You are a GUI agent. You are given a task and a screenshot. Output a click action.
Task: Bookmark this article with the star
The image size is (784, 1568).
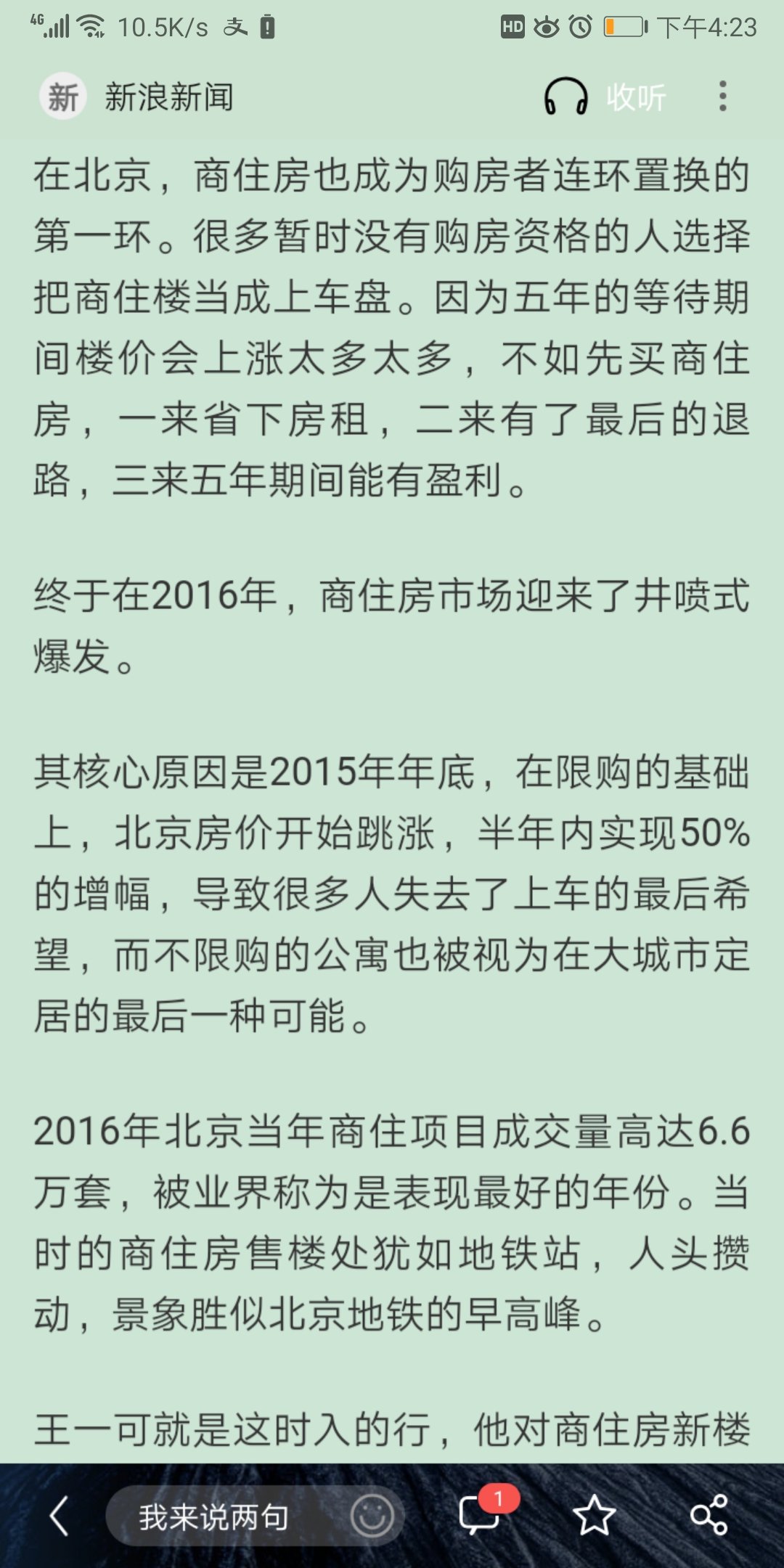[x=594, y=1516]
